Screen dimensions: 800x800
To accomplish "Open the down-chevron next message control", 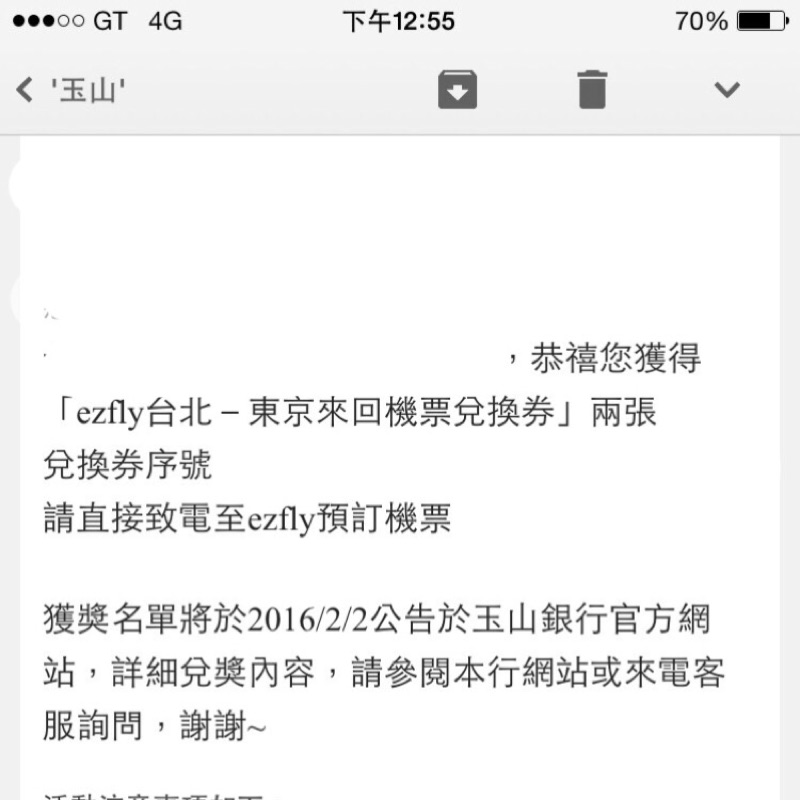I will pyautogui.click(x=726, y=90).
